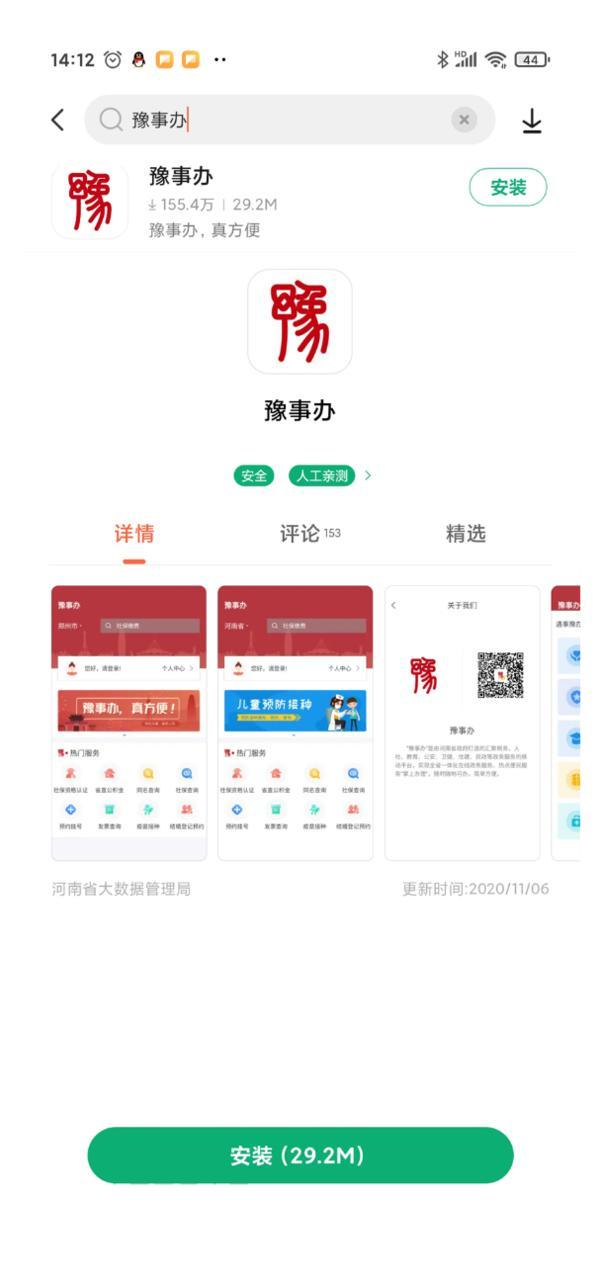The image size is (600, 1285).
Task: Open the third screenshot titled 关于我们
Action: pyautogui.click(x=461, y=722)
